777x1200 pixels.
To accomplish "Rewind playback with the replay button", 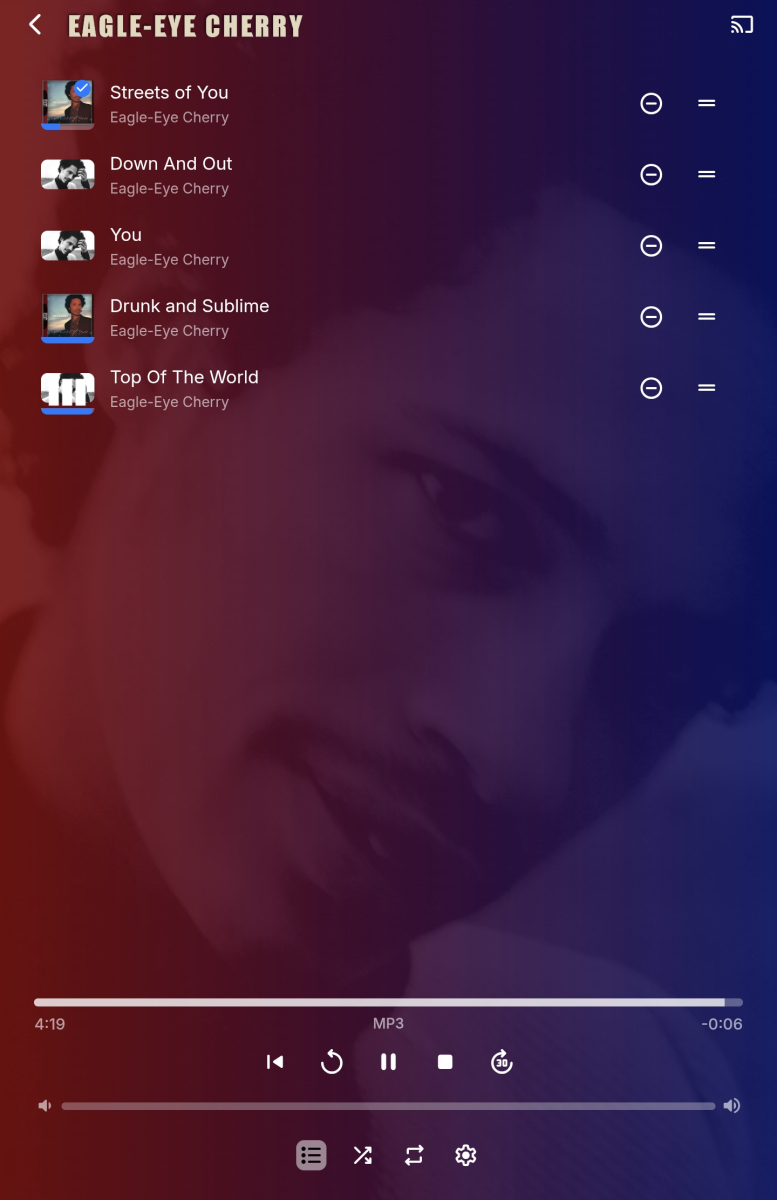I will pyautogui.click(x=332, y=1062).
